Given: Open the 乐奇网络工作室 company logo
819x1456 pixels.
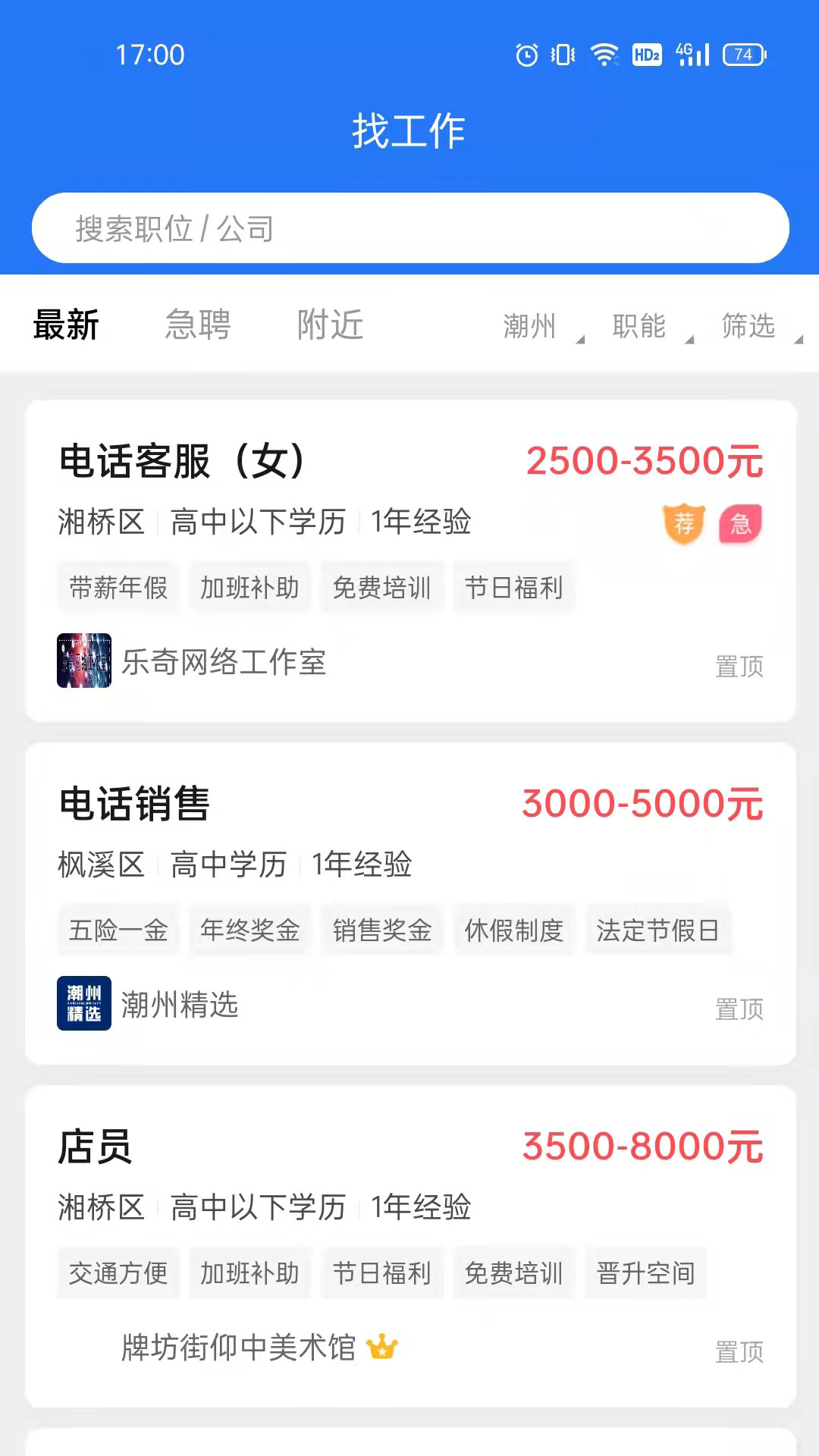Looking at the screenshot, I should pos(83,661).
